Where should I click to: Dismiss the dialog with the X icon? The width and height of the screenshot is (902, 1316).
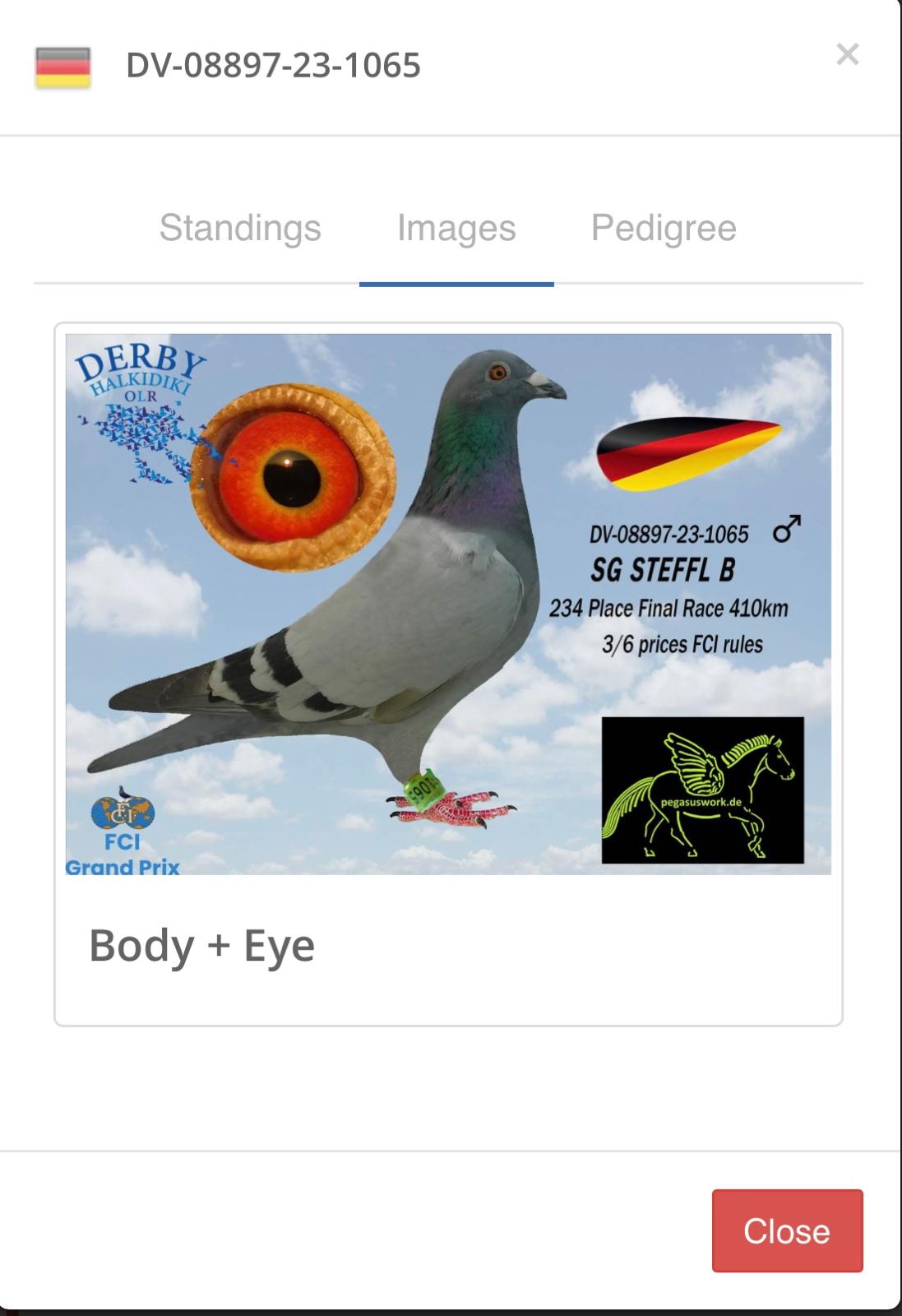(x=847, y=54)
